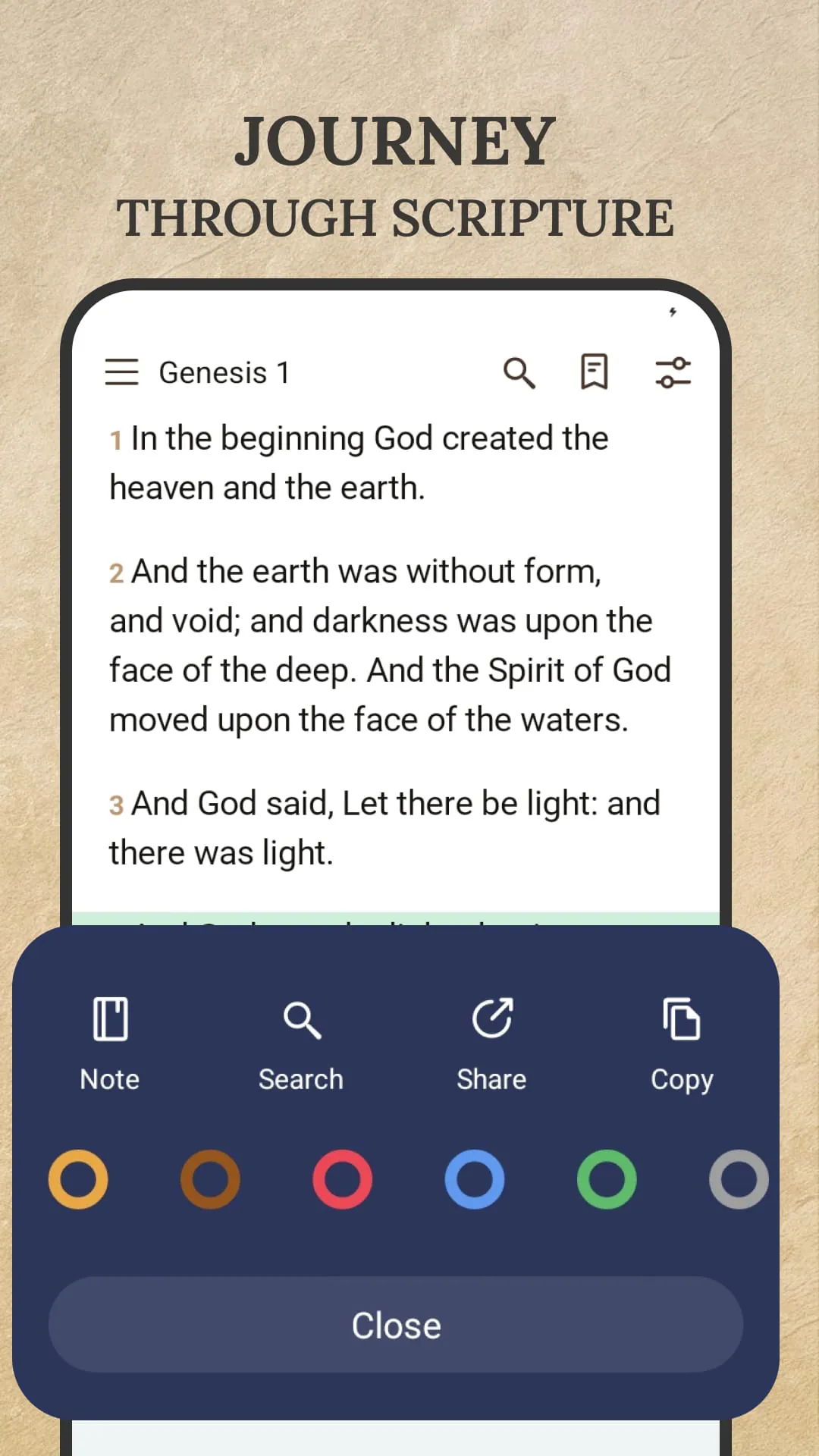819x1456 pixels.
Task: Highlight the verse with red
Action: click(x=342, y=1178)
